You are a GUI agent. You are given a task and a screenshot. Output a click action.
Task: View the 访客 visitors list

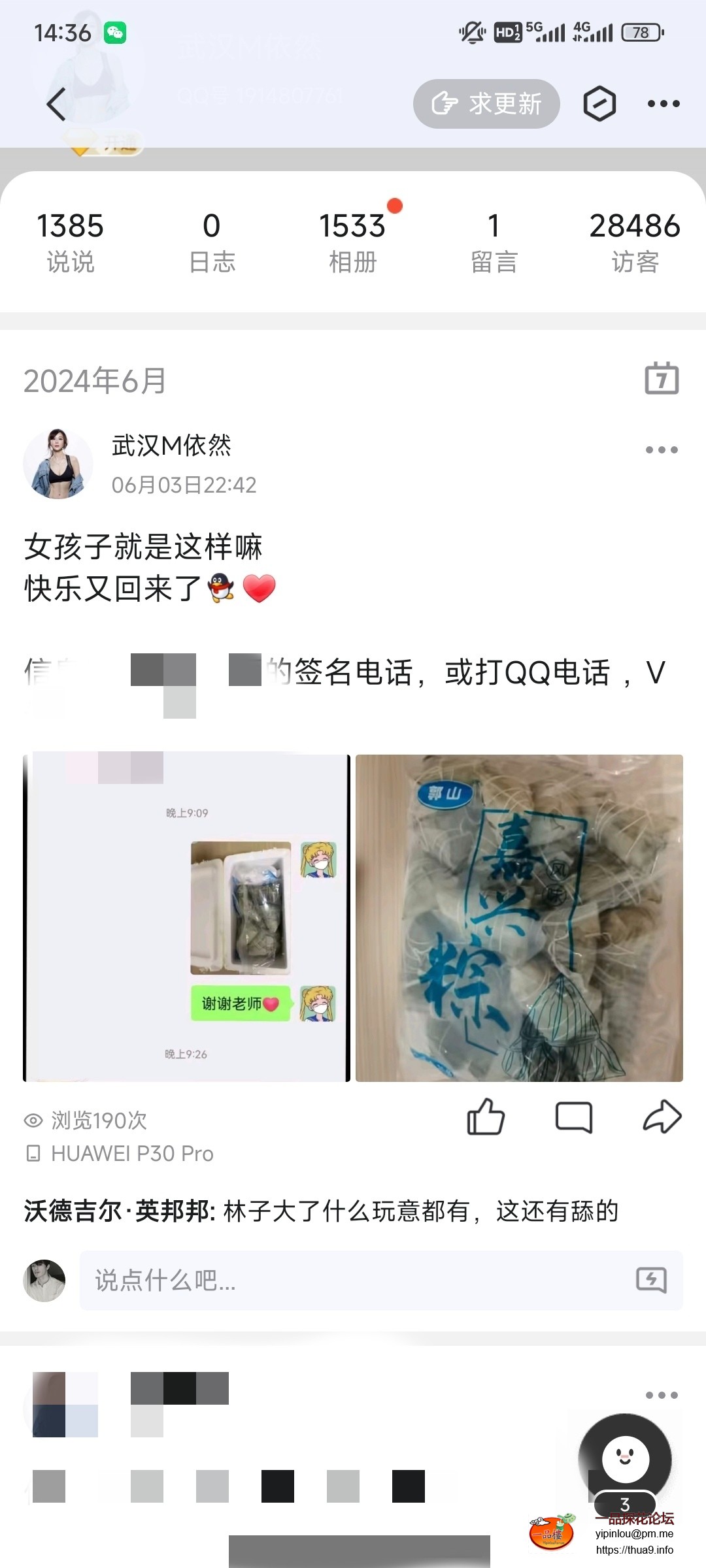(x=635, y=242)
